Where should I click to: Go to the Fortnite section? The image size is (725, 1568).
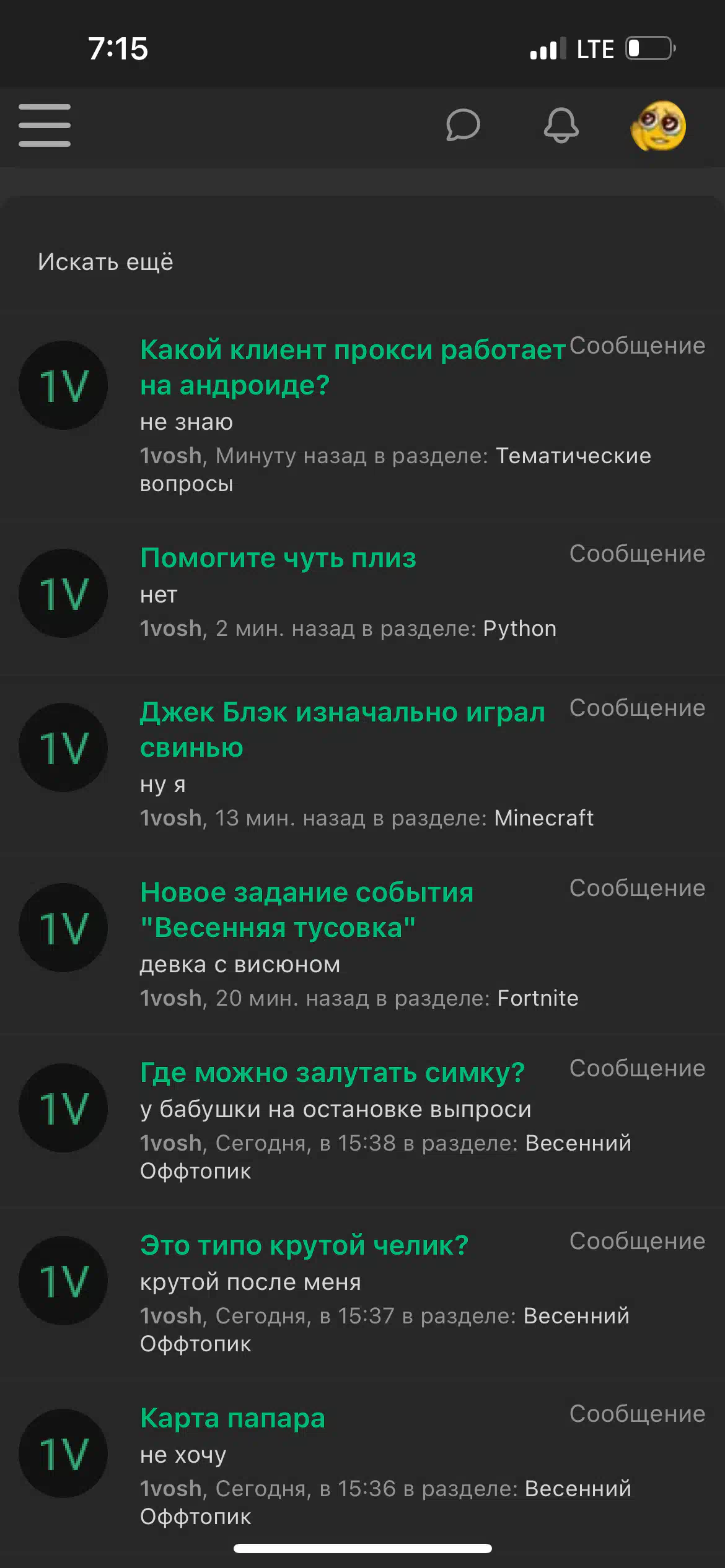click(538, 998)
